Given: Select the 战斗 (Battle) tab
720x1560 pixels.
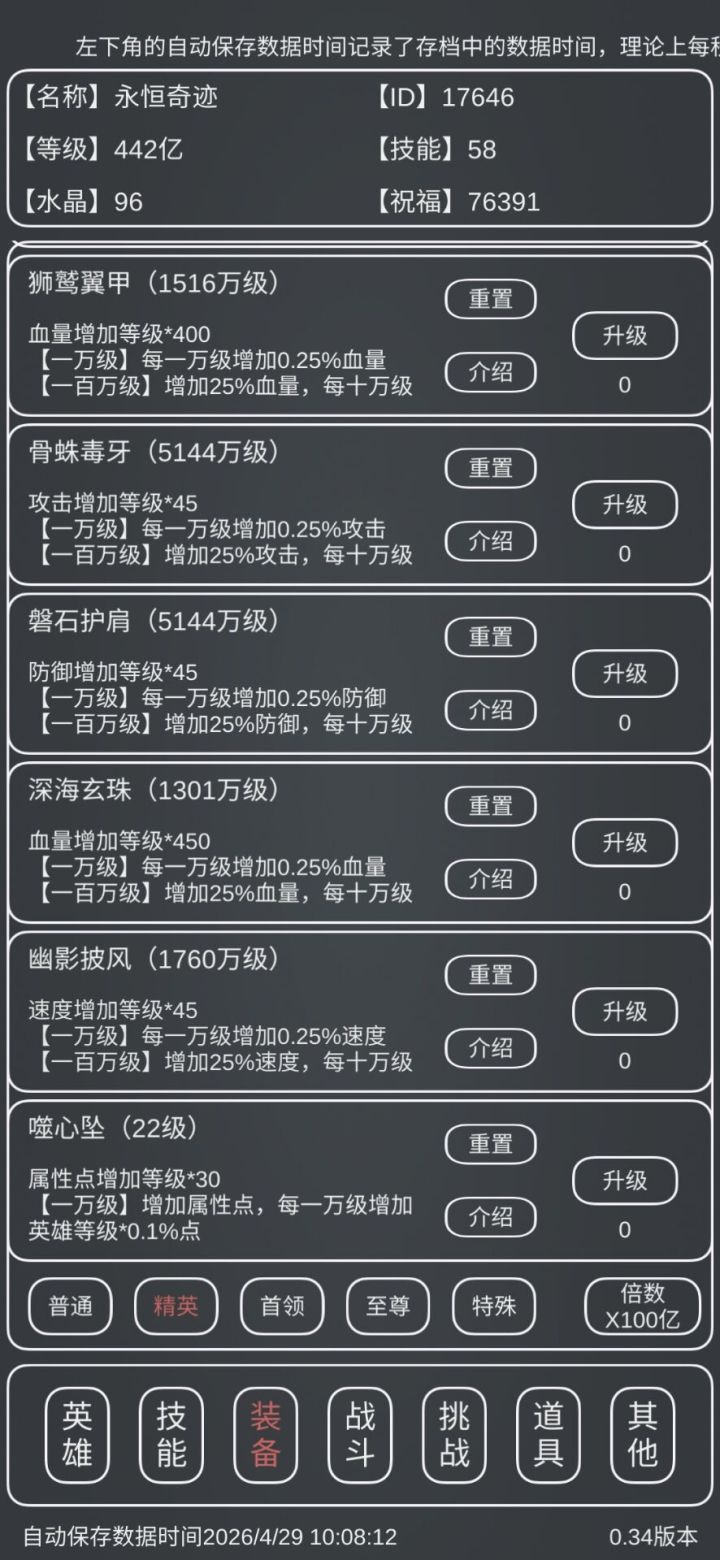Looking at the screenshot, I should pos(360,1435).
